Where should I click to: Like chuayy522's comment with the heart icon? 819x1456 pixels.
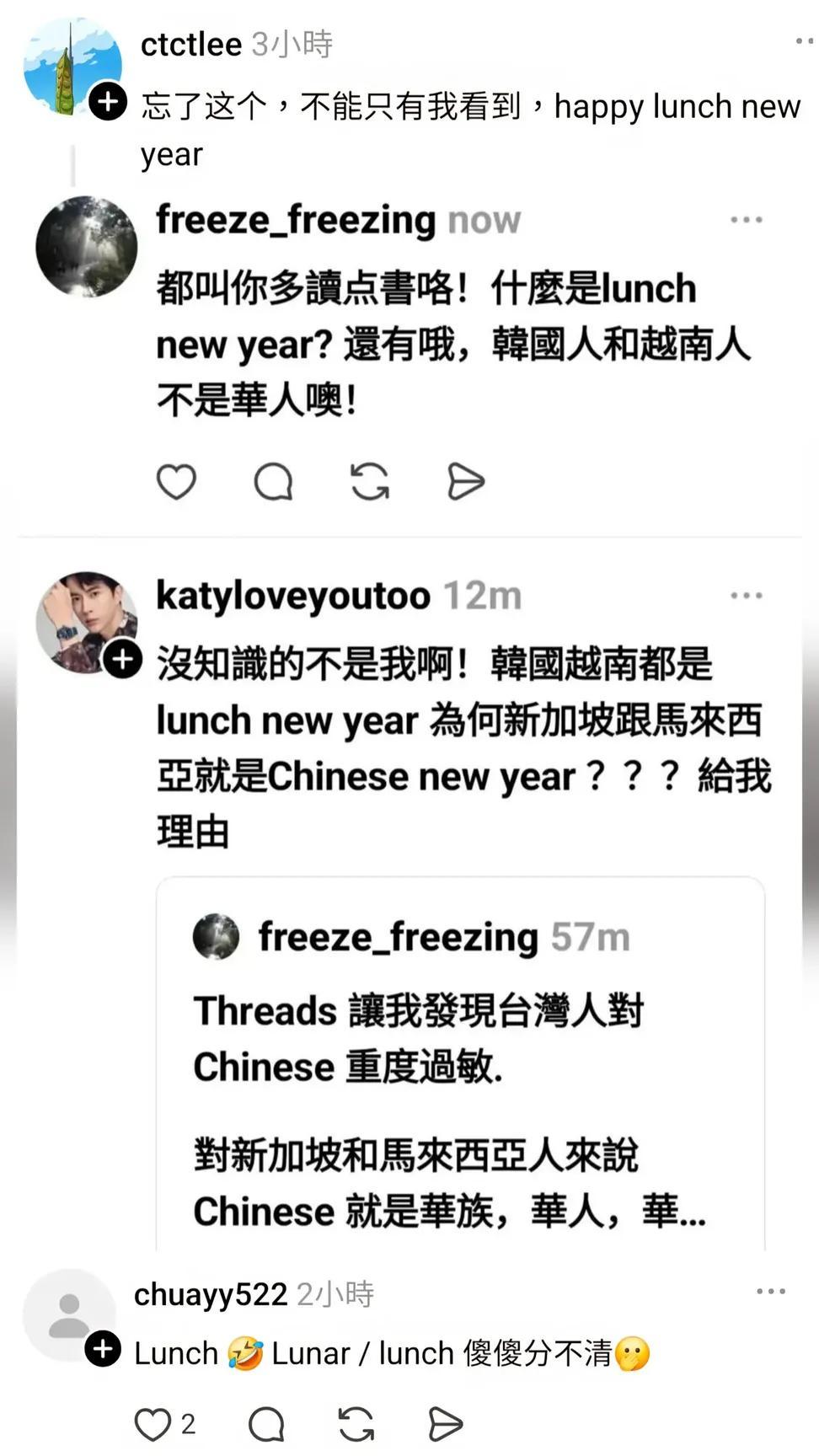(154, 1424)
